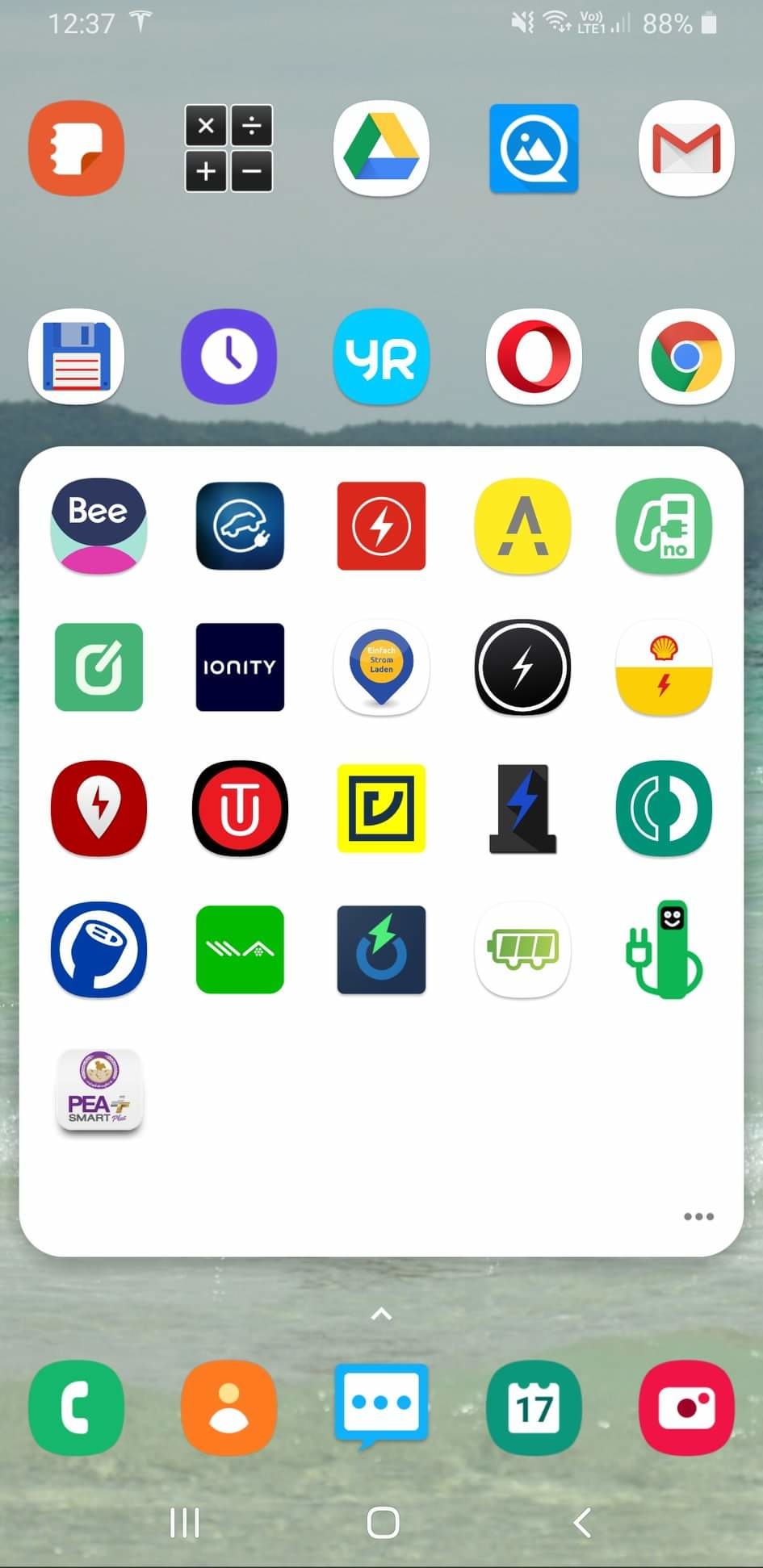Screen dimensions: 763x1568
Task: Open the Contacts app
Action: [228, 1407]
